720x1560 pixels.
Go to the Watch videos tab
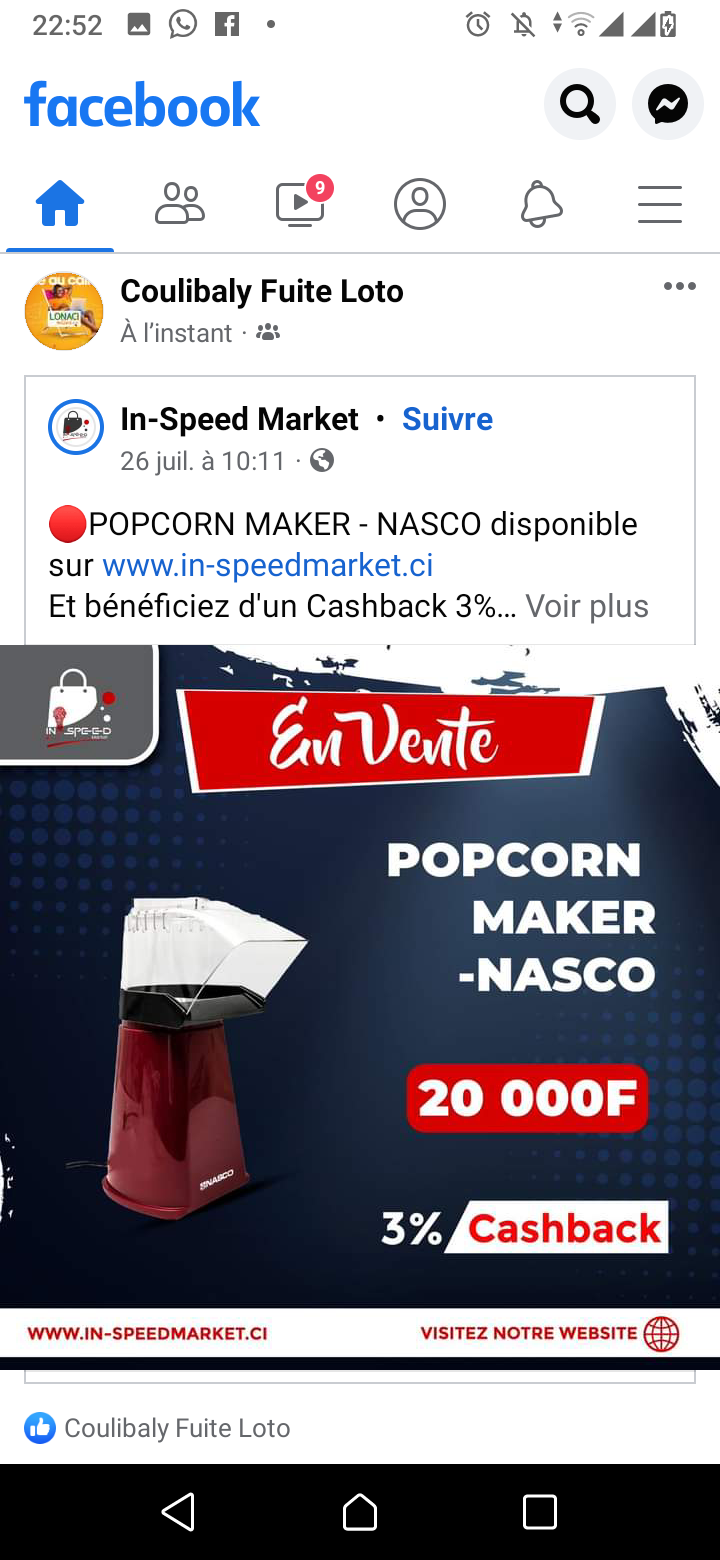[300, 205]
